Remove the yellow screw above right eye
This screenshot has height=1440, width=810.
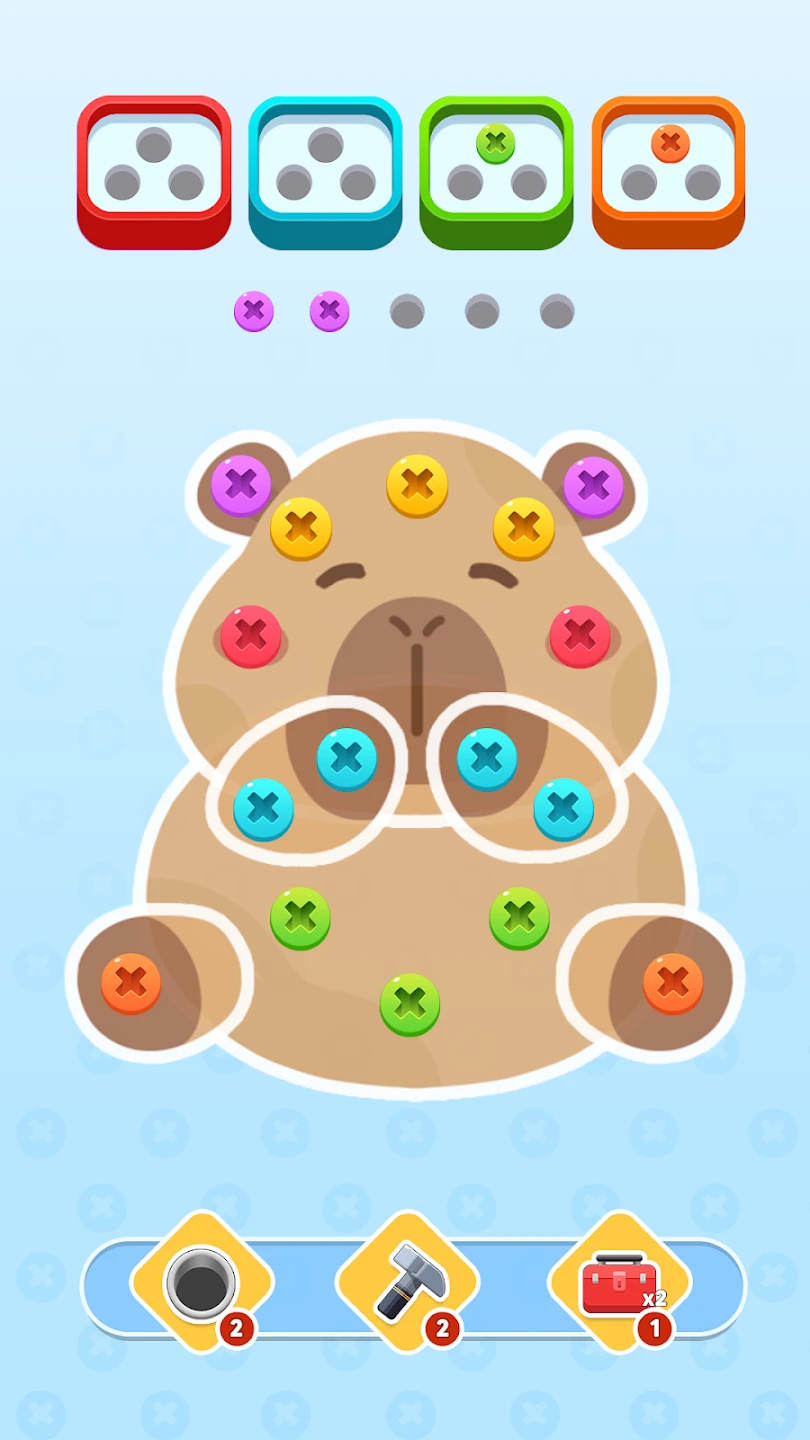click(523, 527)
